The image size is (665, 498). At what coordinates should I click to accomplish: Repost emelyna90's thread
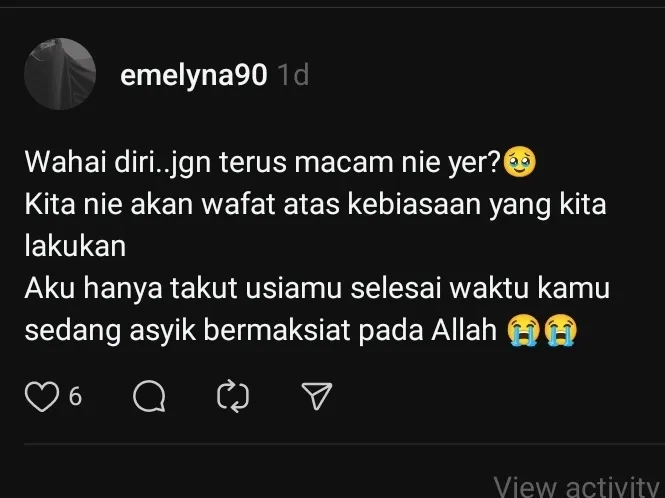pos(232,398)
